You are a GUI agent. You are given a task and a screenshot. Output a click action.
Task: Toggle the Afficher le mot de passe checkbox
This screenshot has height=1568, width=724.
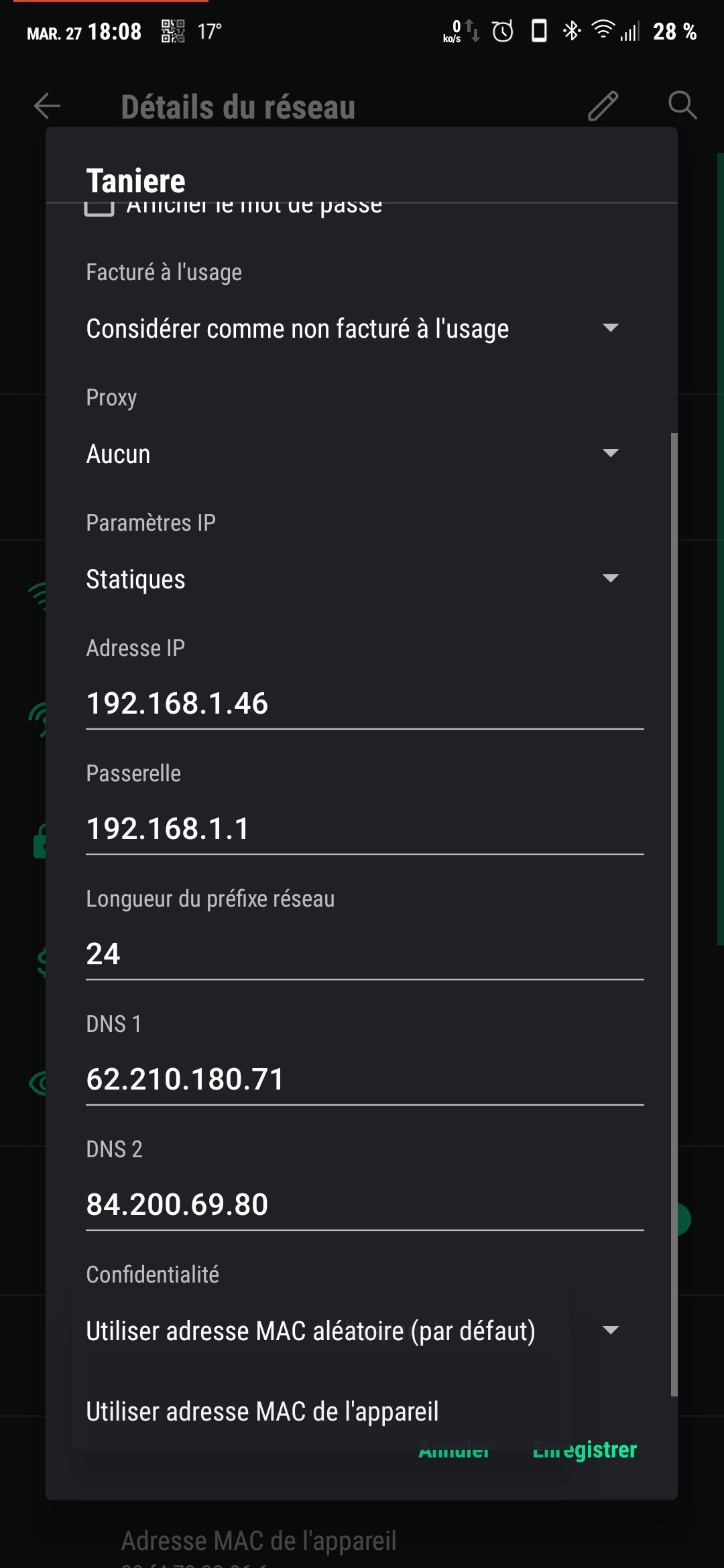(99, 207)
